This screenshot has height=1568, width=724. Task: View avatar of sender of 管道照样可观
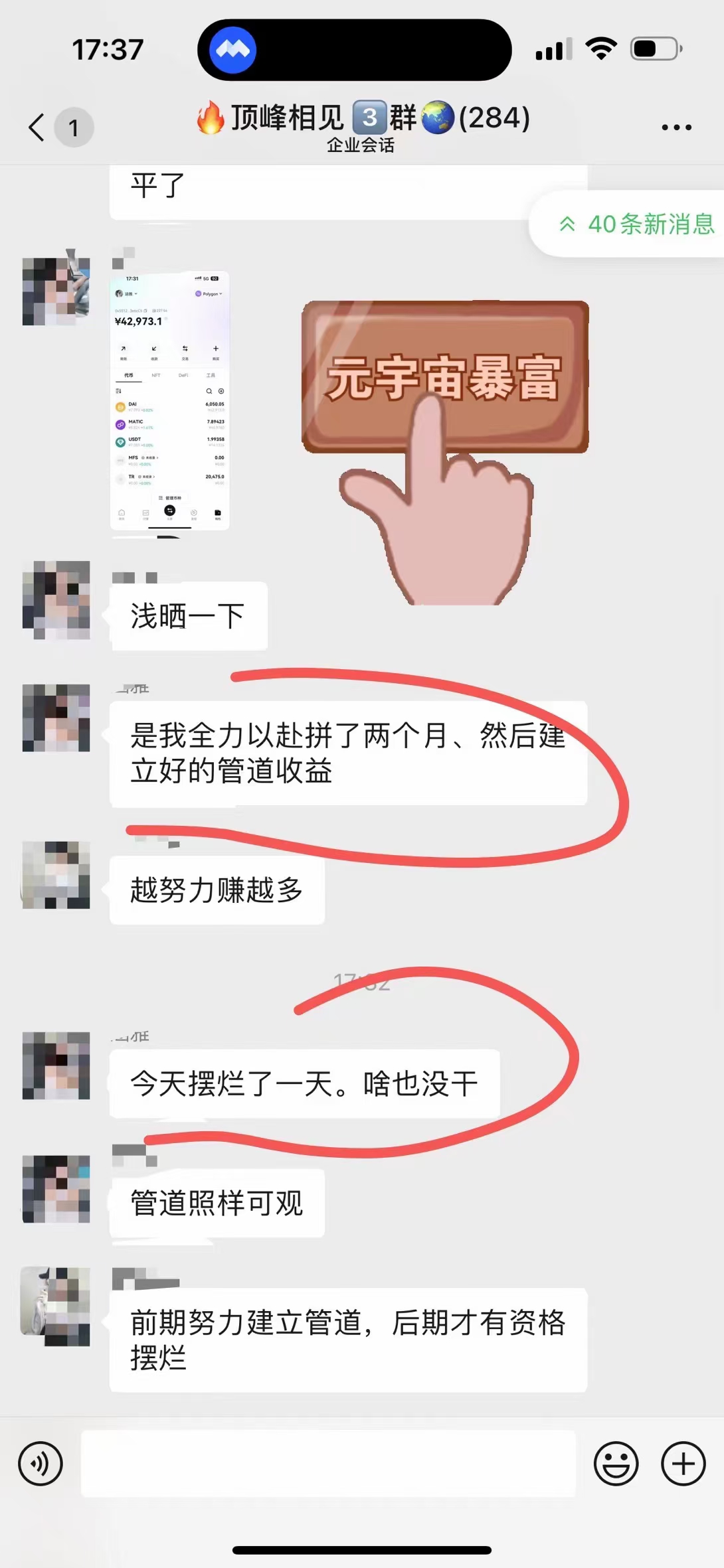[56, 1188]
